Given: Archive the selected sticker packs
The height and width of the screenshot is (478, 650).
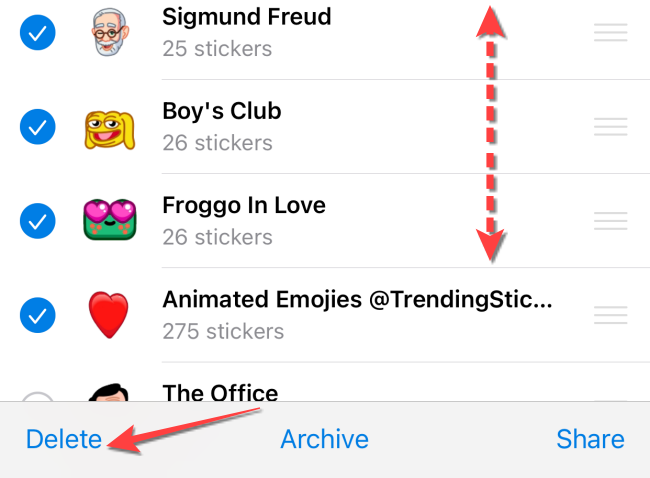Looking at the screenshot, I should [324, 439].
